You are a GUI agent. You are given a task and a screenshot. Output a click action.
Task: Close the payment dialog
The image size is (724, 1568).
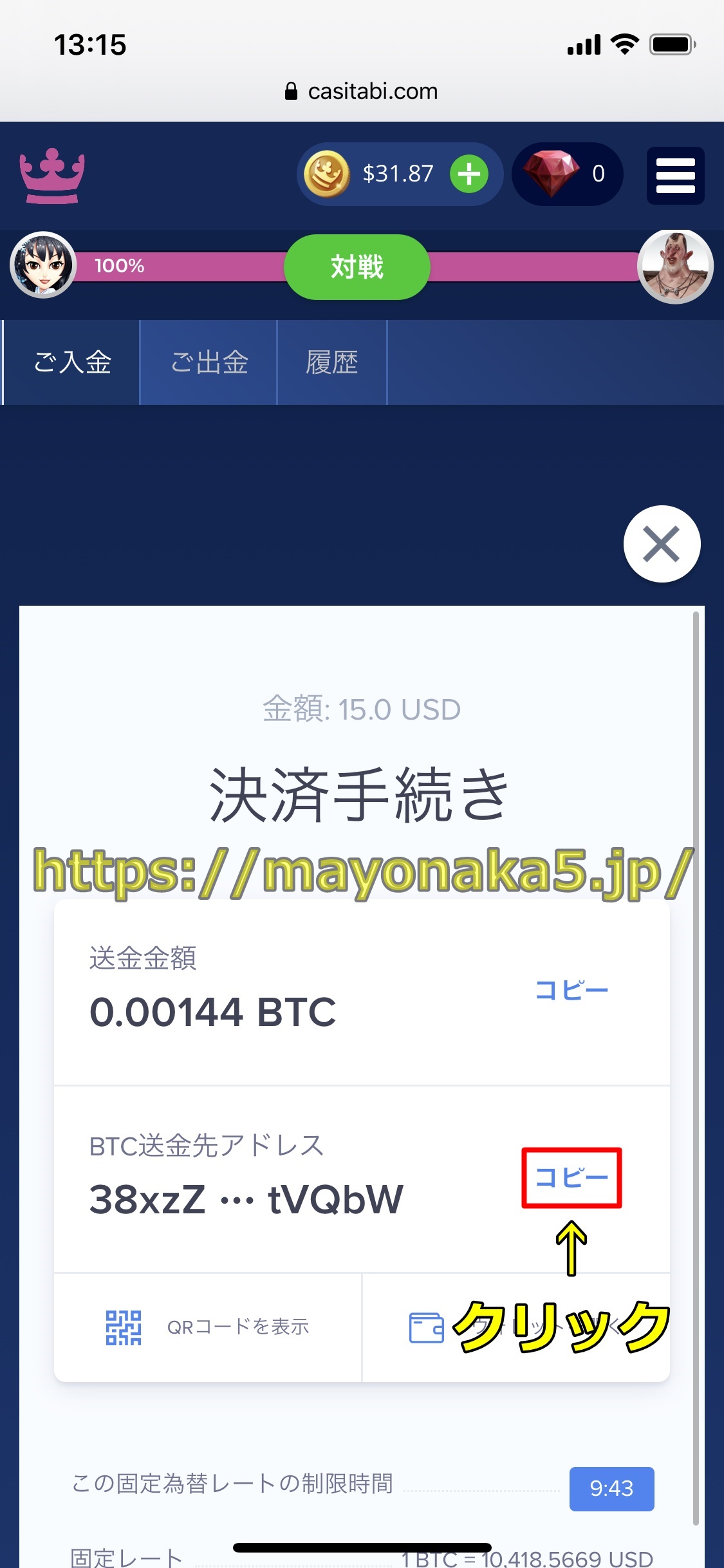point(661,544)
